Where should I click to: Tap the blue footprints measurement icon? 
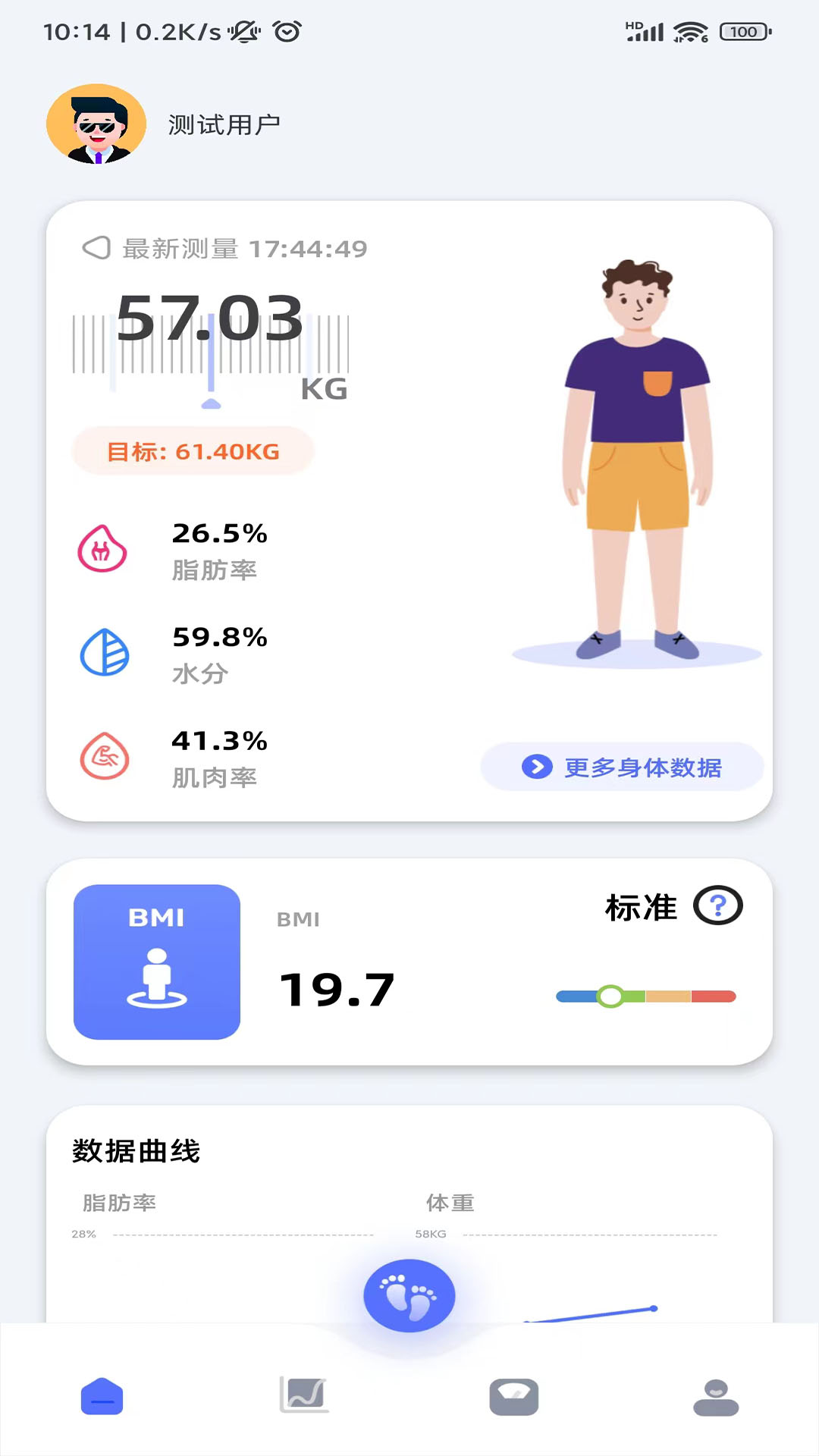pyautogui.click(x=409, y=1294)
